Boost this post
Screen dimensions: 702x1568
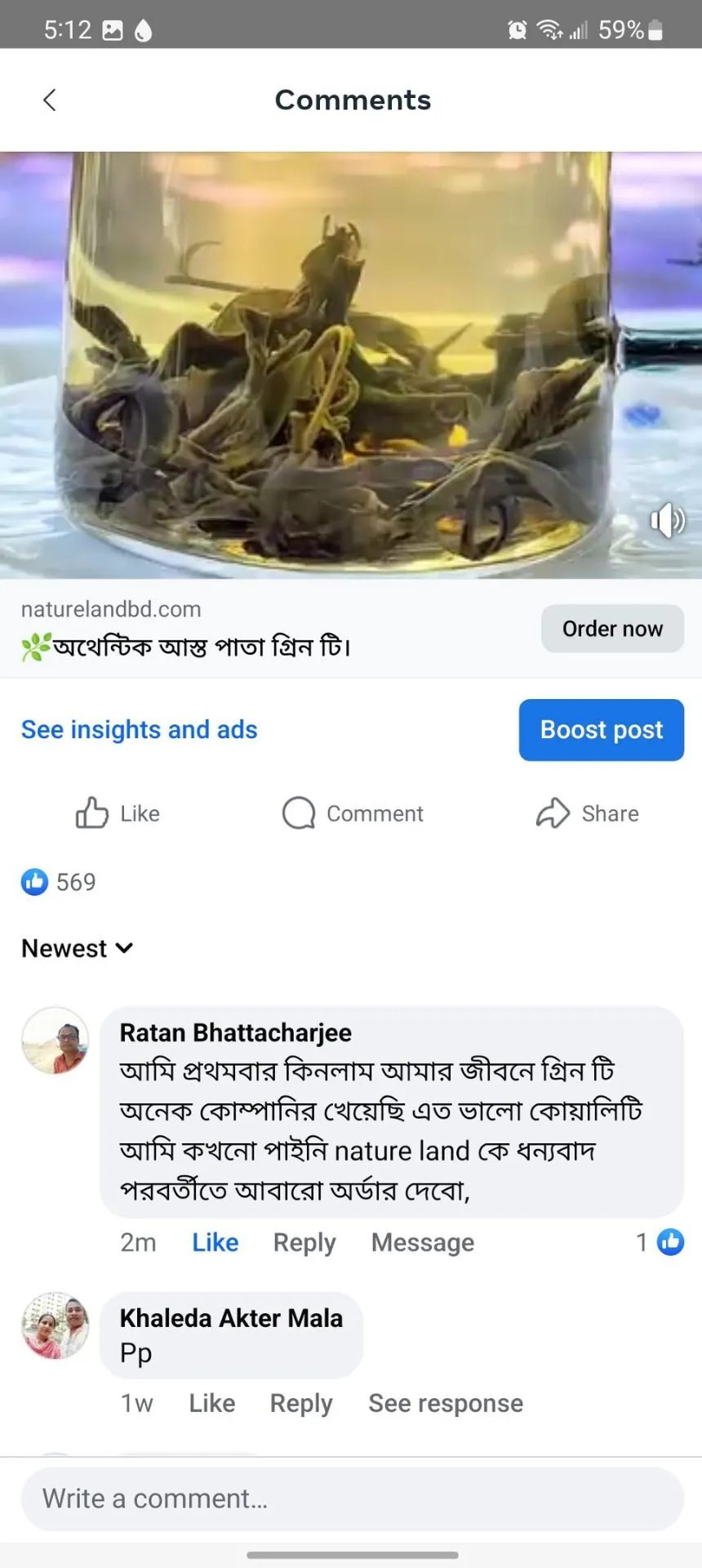602,730
